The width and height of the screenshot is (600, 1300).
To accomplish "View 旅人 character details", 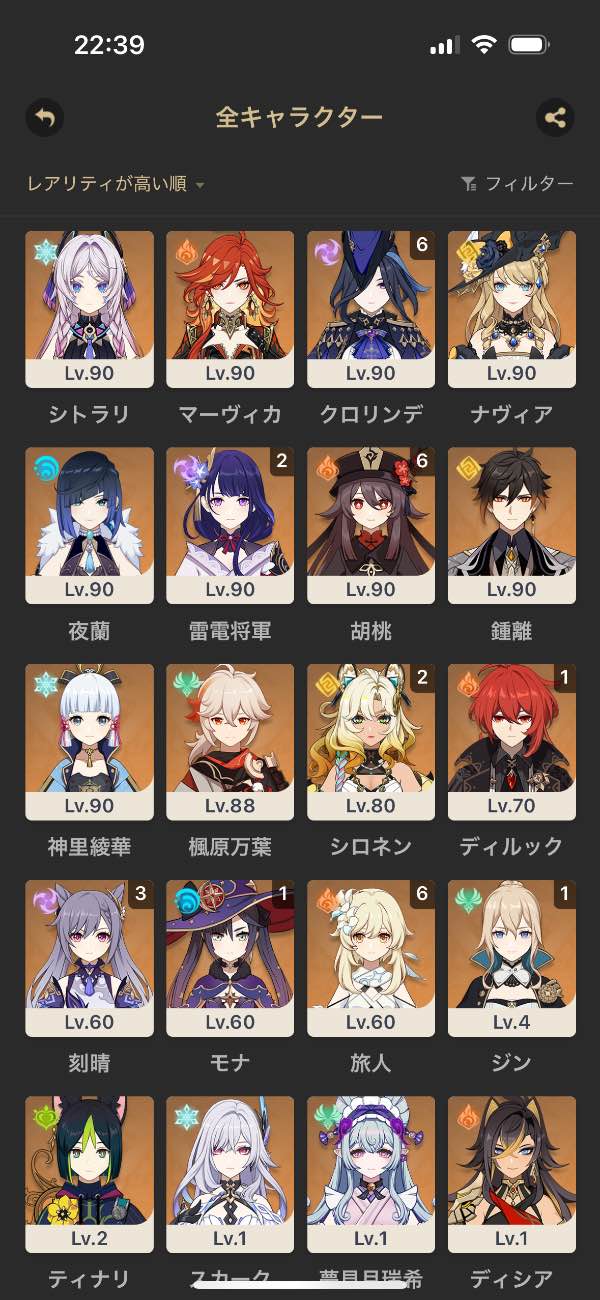I will tap(371, 957).
